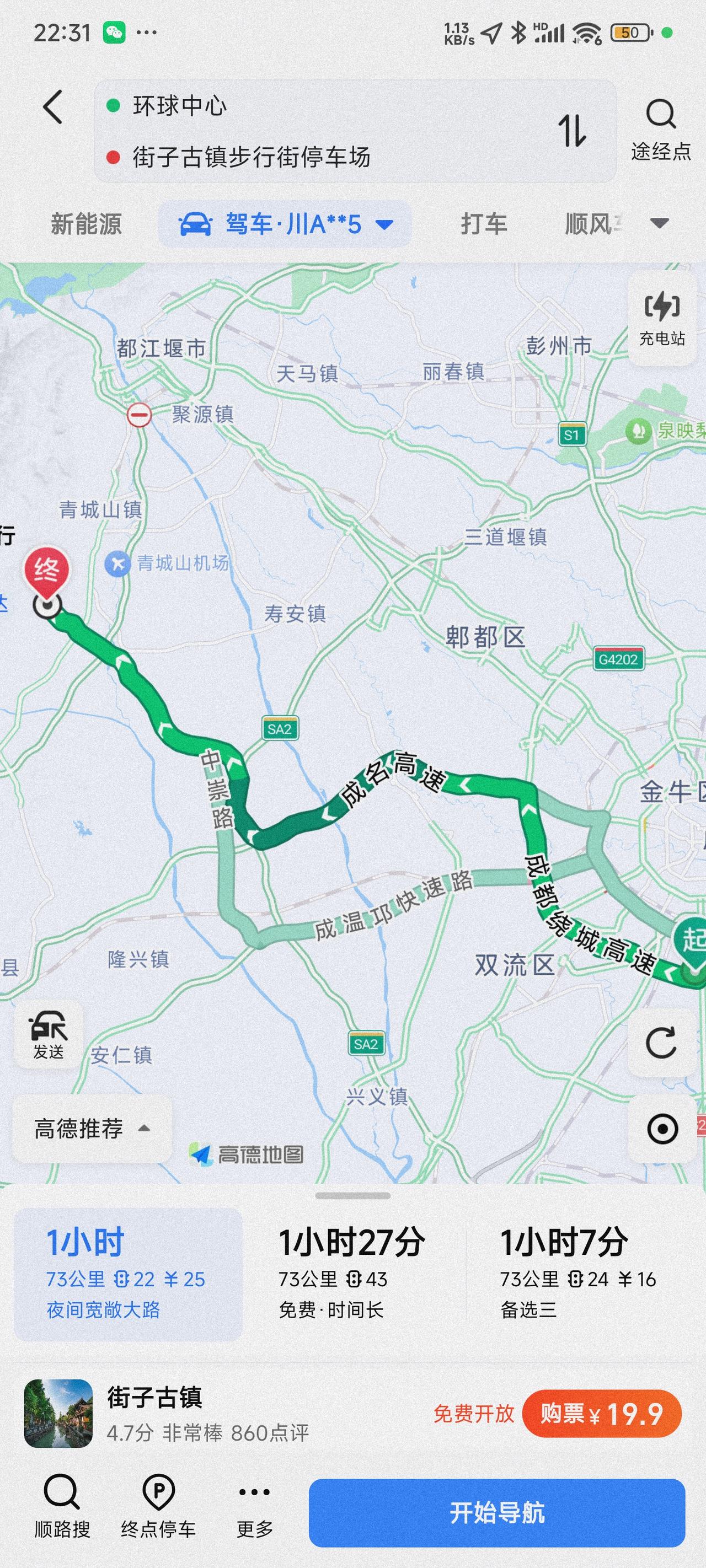This screenshot has height=1568, width=706.
Task: Select the 1小时27分 free route
Action: pyautogui.click(x=352, y=1275)
